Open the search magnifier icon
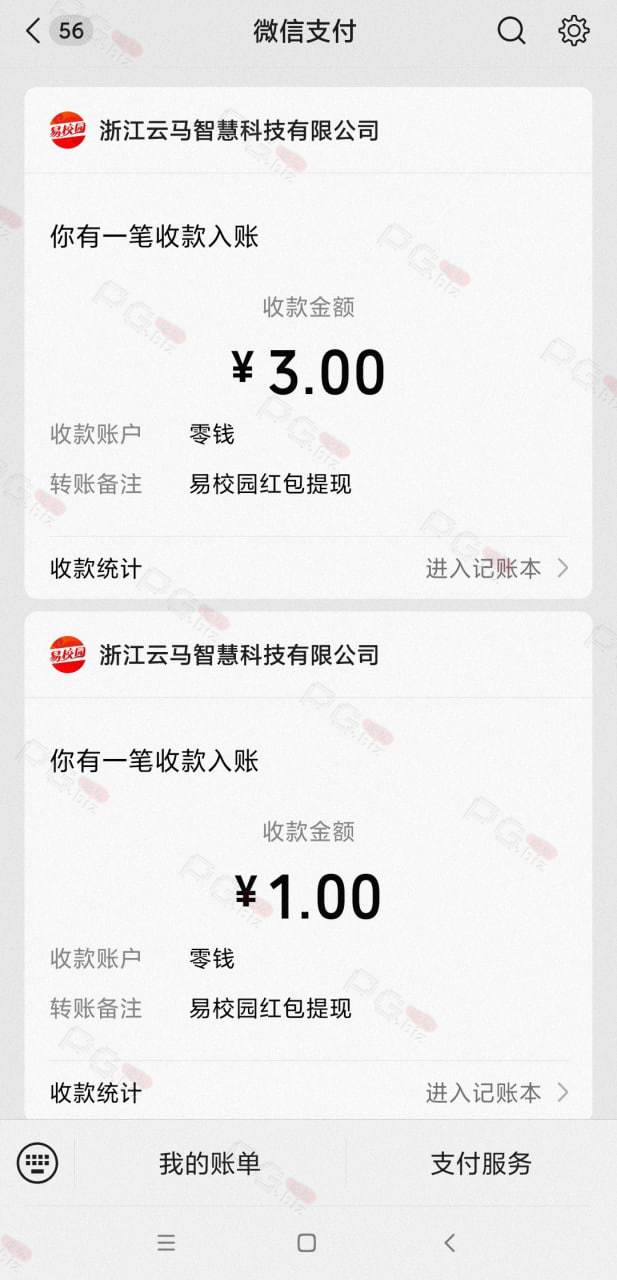Image resolution: width=617 pixels, height=1280 pixels. [511, 31]
